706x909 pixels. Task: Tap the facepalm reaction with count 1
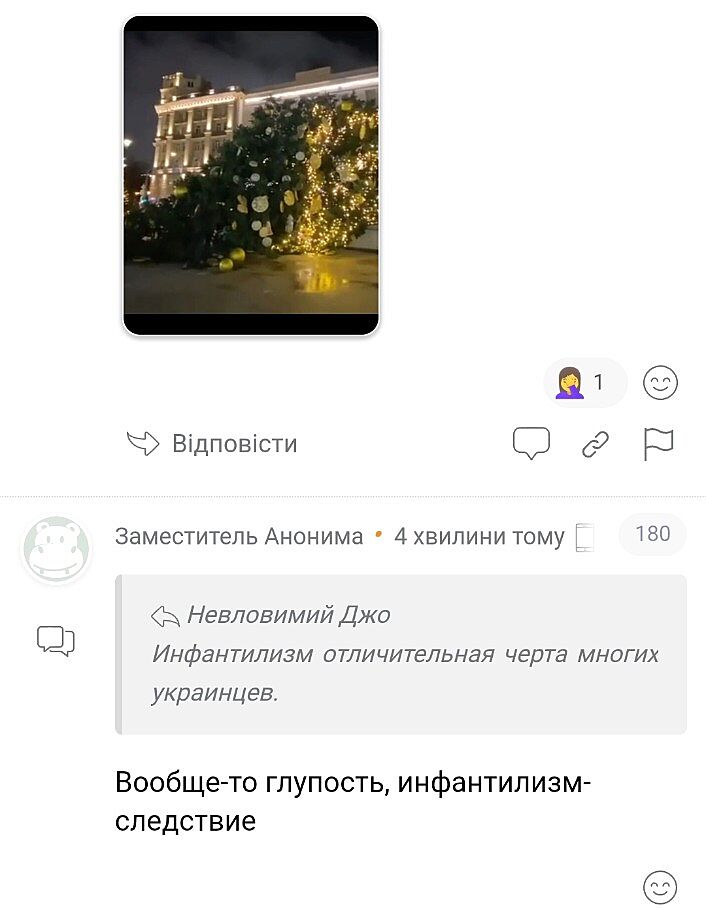pos(584,383)
